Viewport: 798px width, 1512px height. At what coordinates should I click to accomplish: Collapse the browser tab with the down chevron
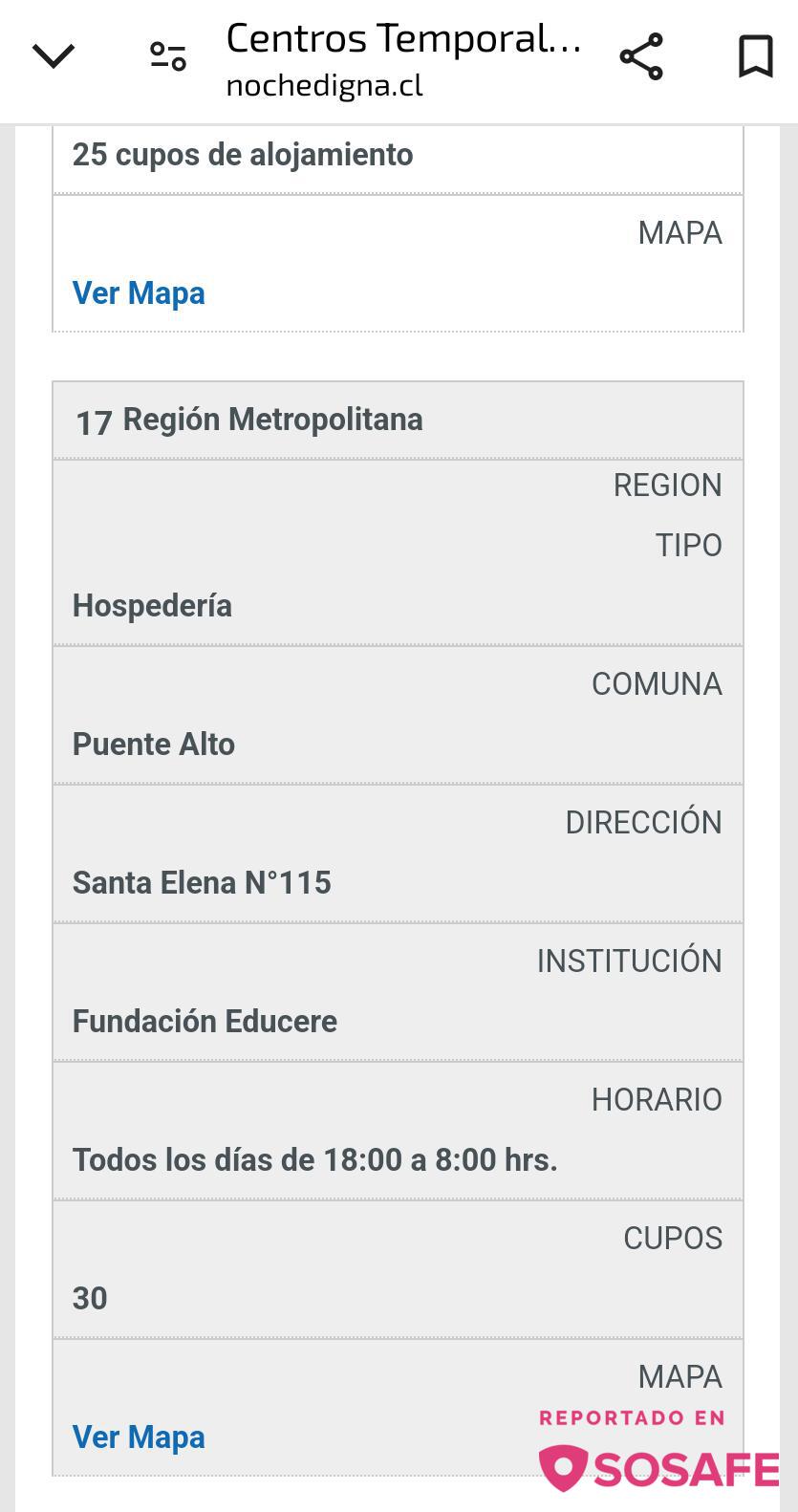pyautogui.click(x=54, y=56)
